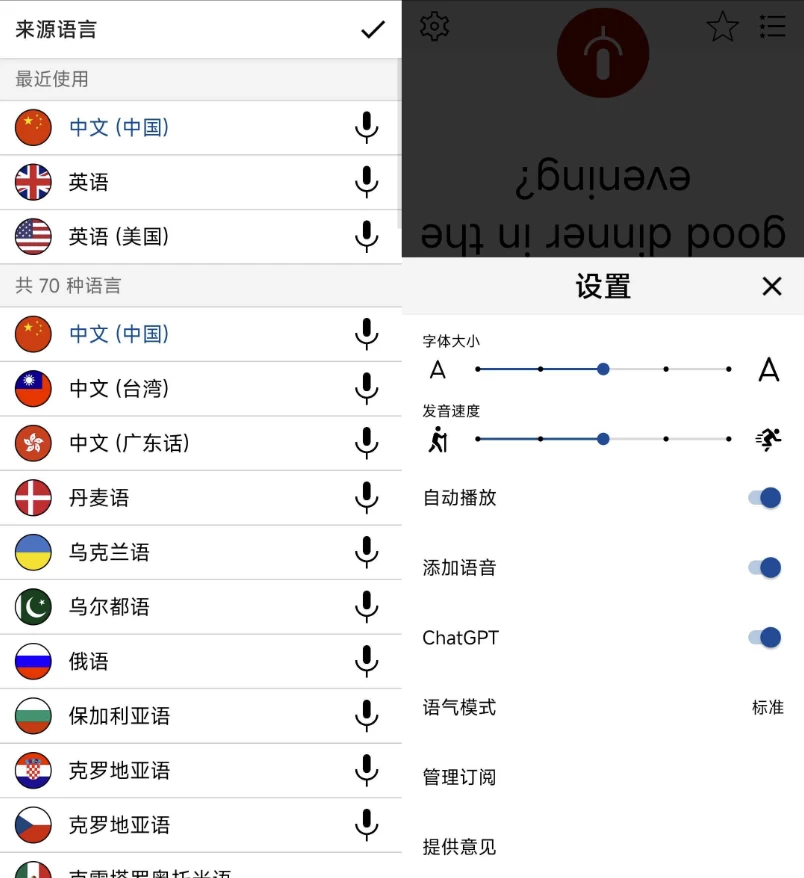Set 发音速度 slider to fastest
The width and height of the screenshot is (804, 878).
point(729,438)
